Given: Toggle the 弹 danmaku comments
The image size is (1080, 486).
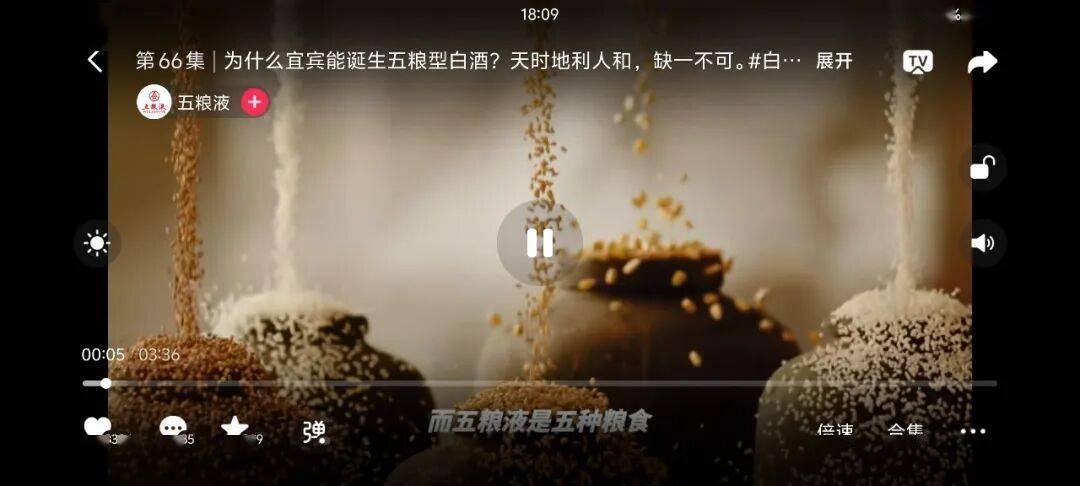Looking at the screenshot, I should [314, 431].
